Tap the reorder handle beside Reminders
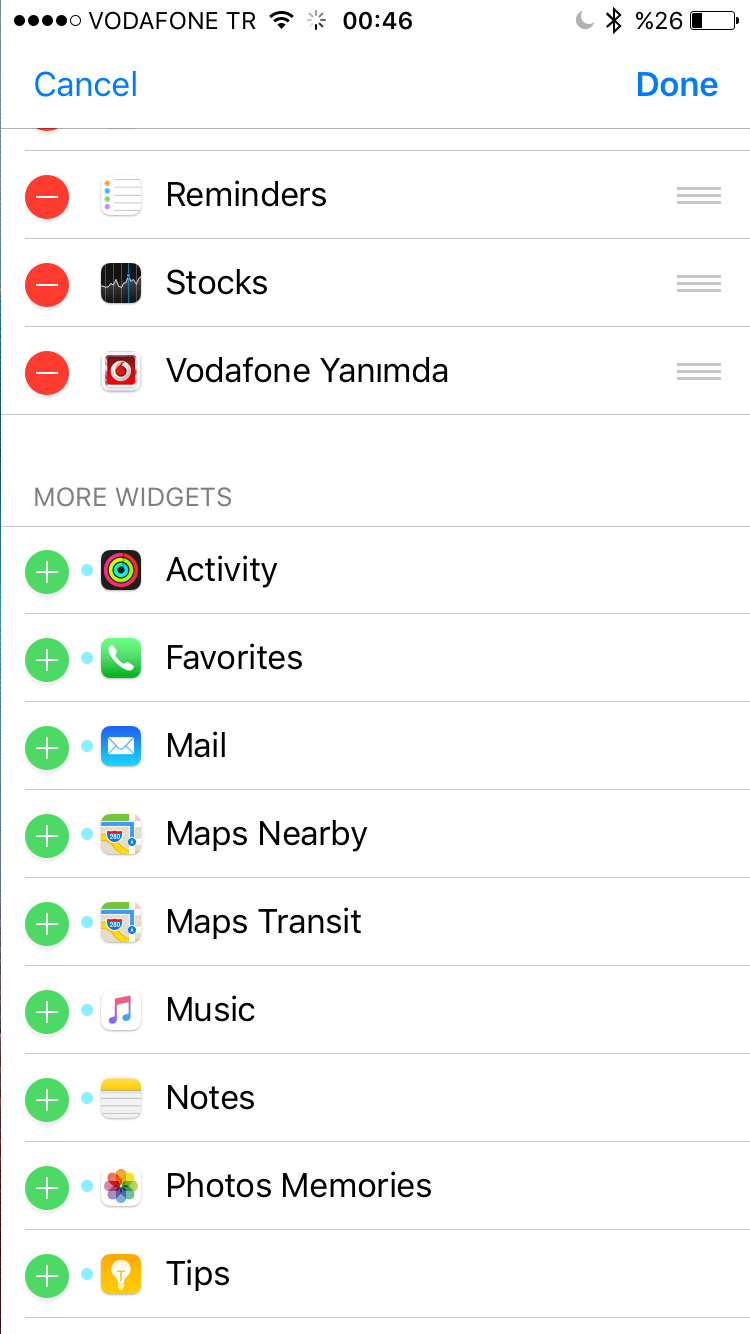This screenshot has width=750, height=1334. point(698,196)
